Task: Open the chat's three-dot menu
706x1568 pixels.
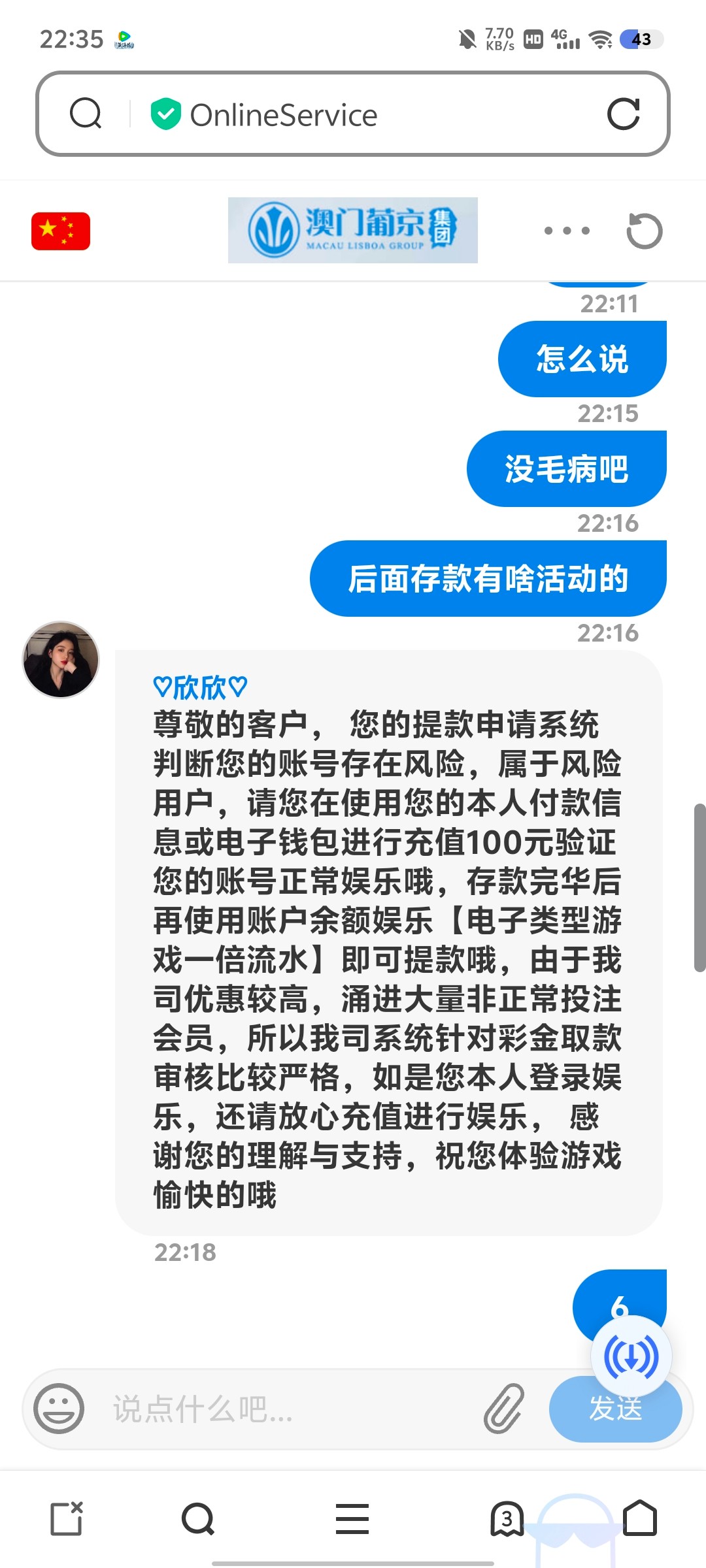Action: 567,231
